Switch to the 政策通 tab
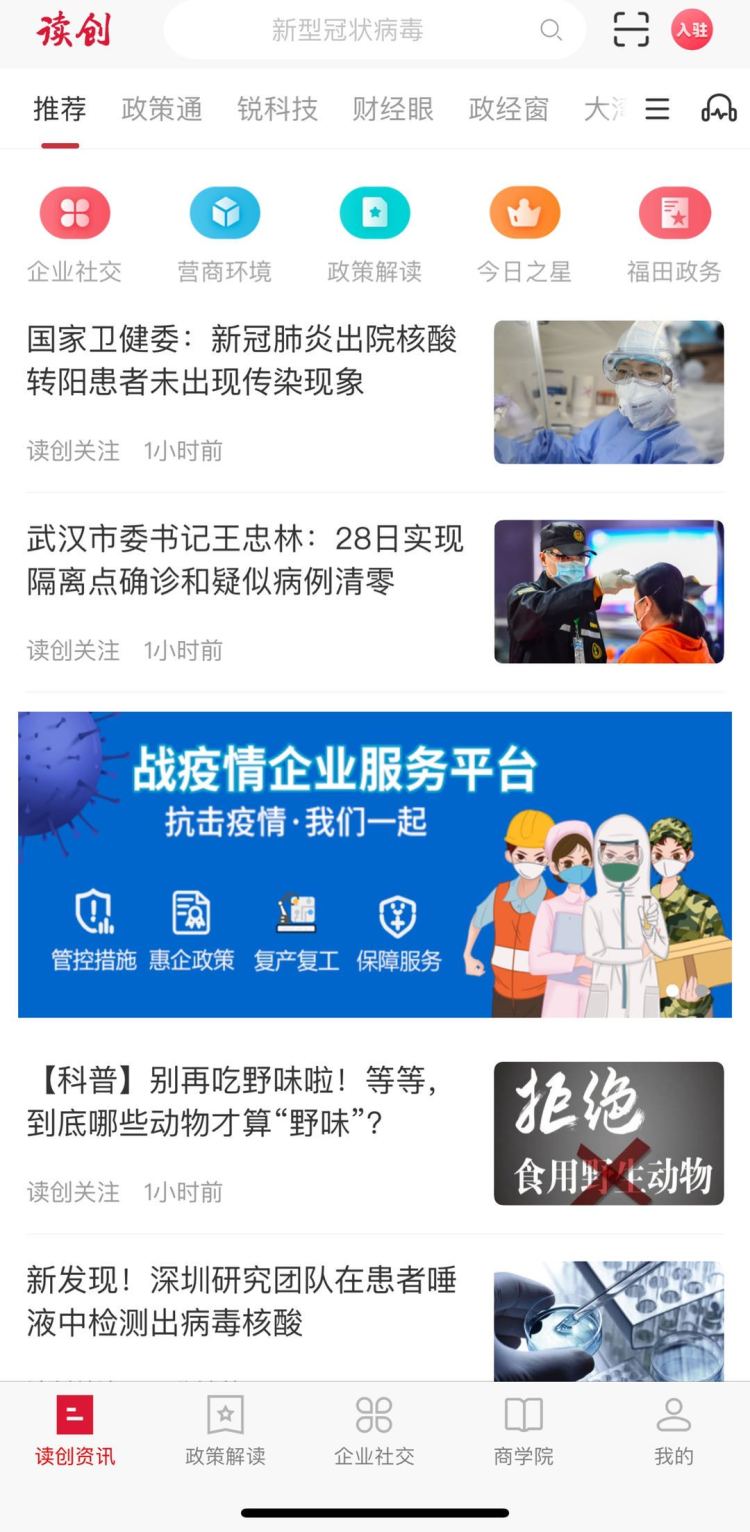Screen dimensions: 750x1532 click(x=162, y=109)
